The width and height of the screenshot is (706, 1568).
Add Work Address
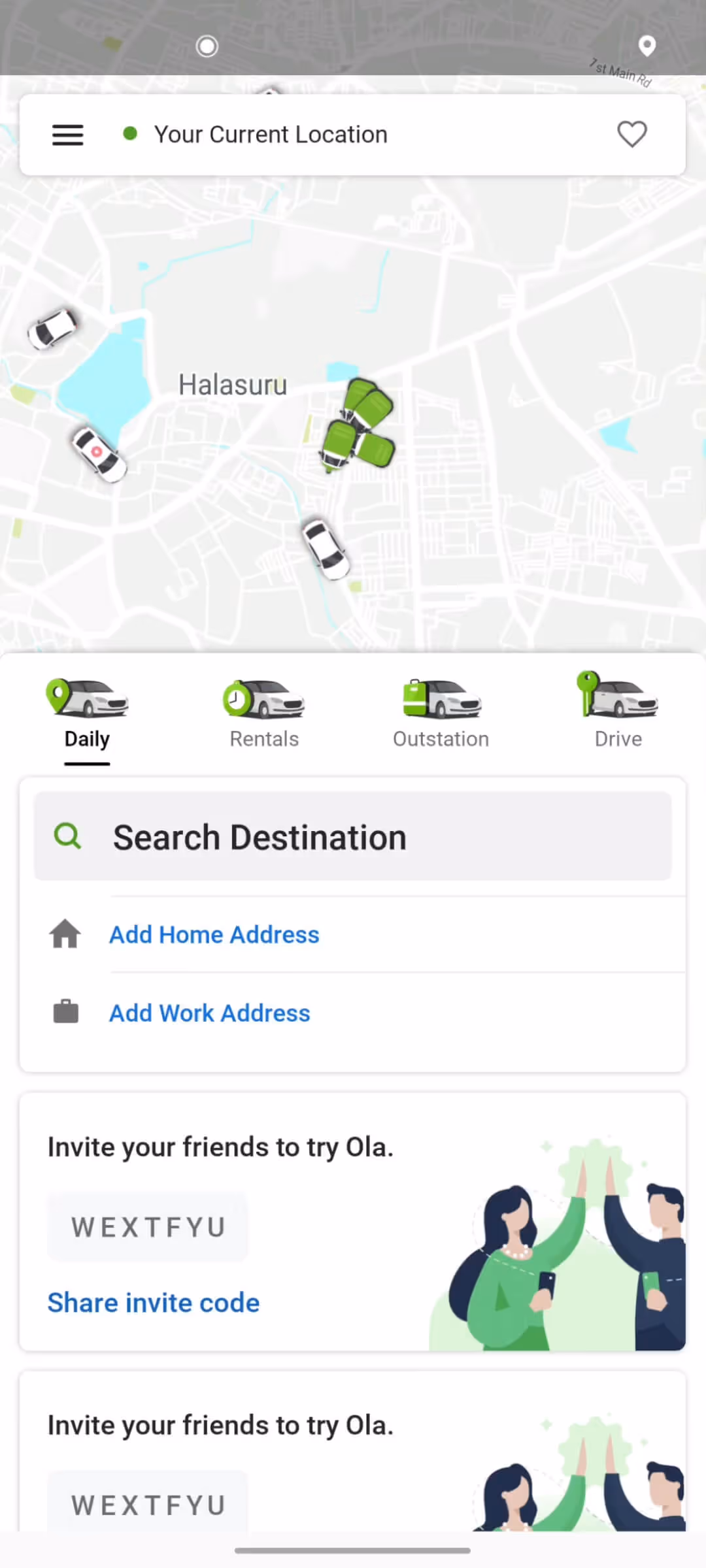coord(209,1013)
